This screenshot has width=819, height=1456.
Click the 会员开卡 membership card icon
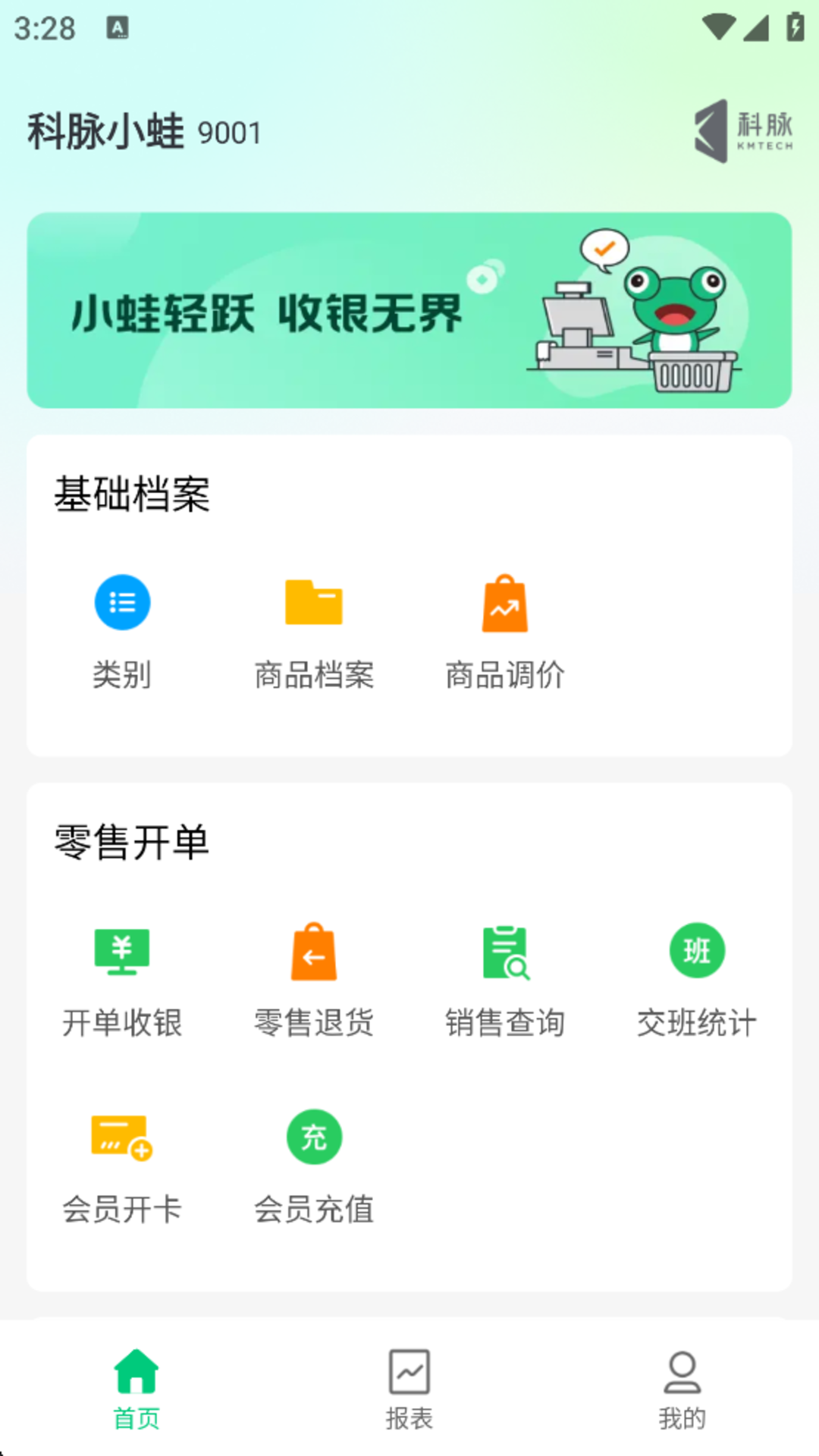[x=122, y=1137]
